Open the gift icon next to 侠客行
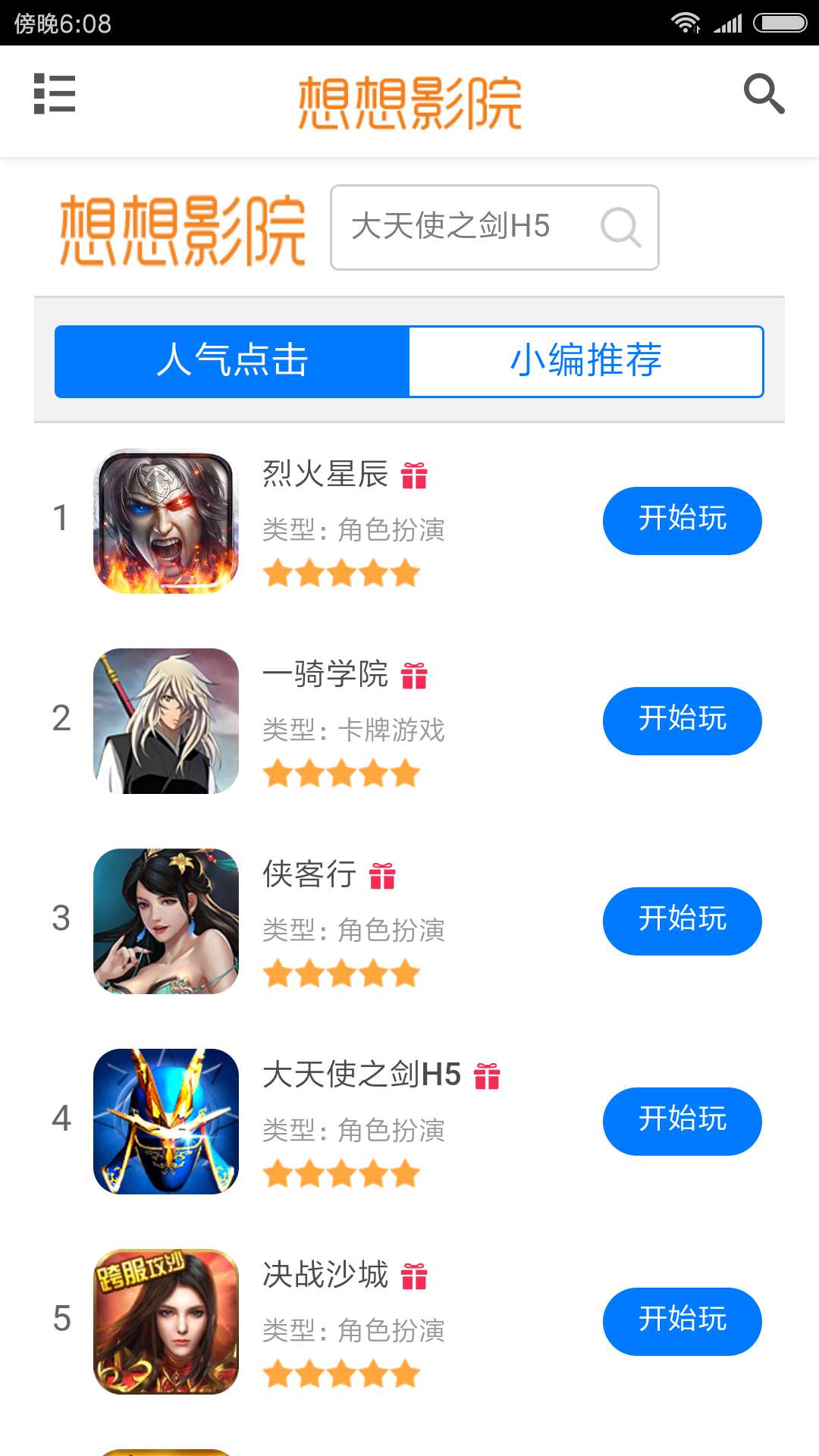 382,876
